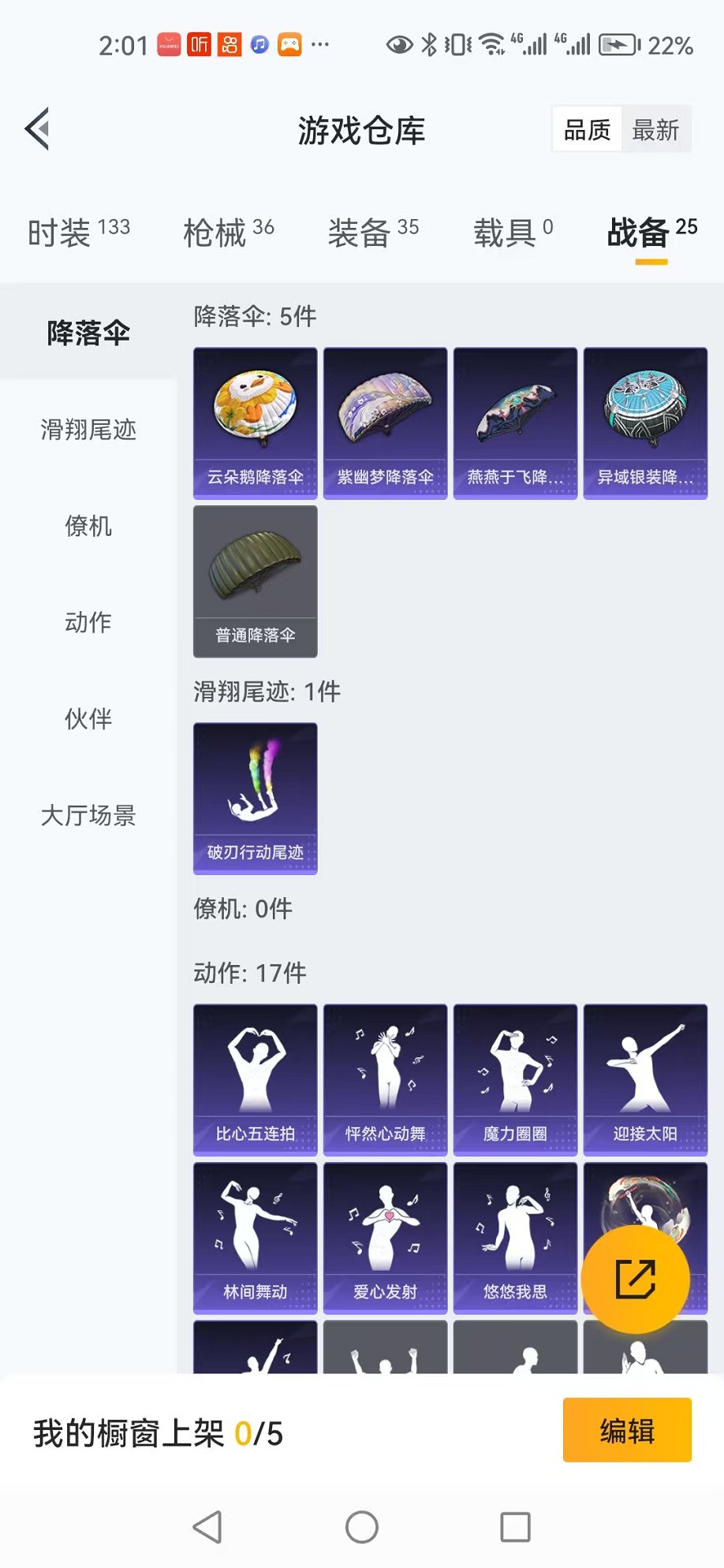Open the 破刃行动尾迹 item
Screen dimensions: 724x1568
click(256, 799)
